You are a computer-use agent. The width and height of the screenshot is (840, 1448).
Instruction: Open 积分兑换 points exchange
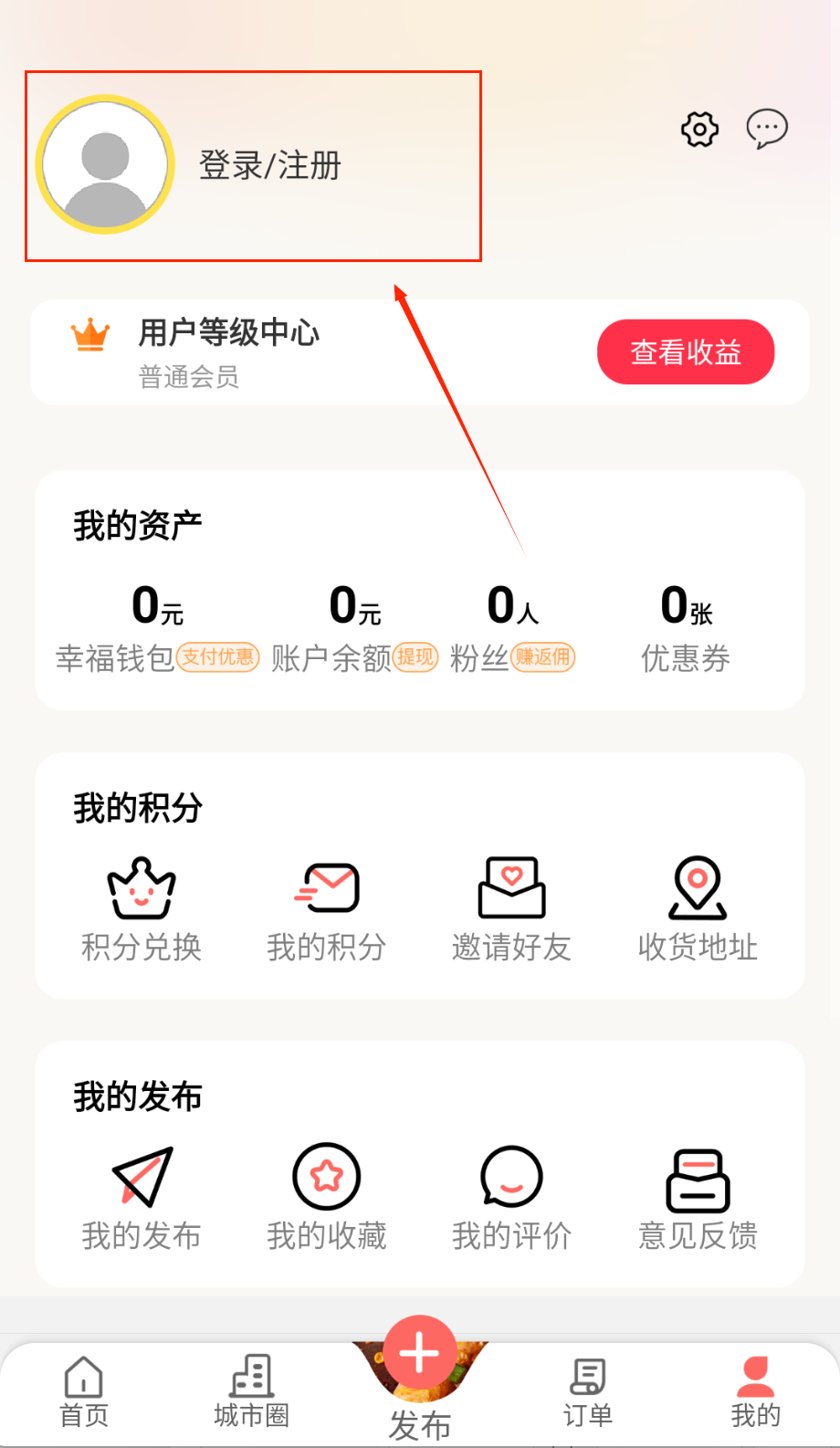[x=142, y=910]
